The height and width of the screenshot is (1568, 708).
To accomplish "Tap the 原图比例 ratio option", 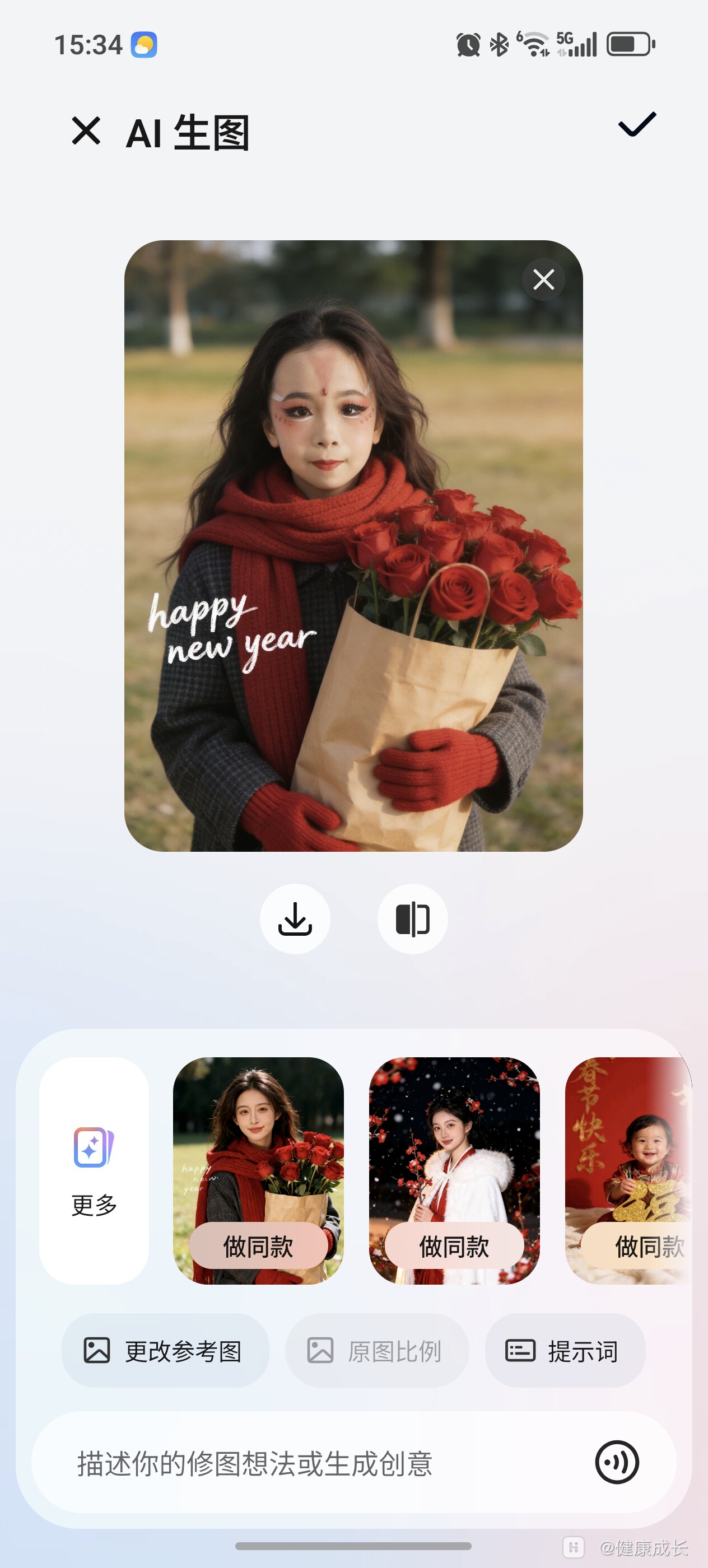I will (377, 1351).
